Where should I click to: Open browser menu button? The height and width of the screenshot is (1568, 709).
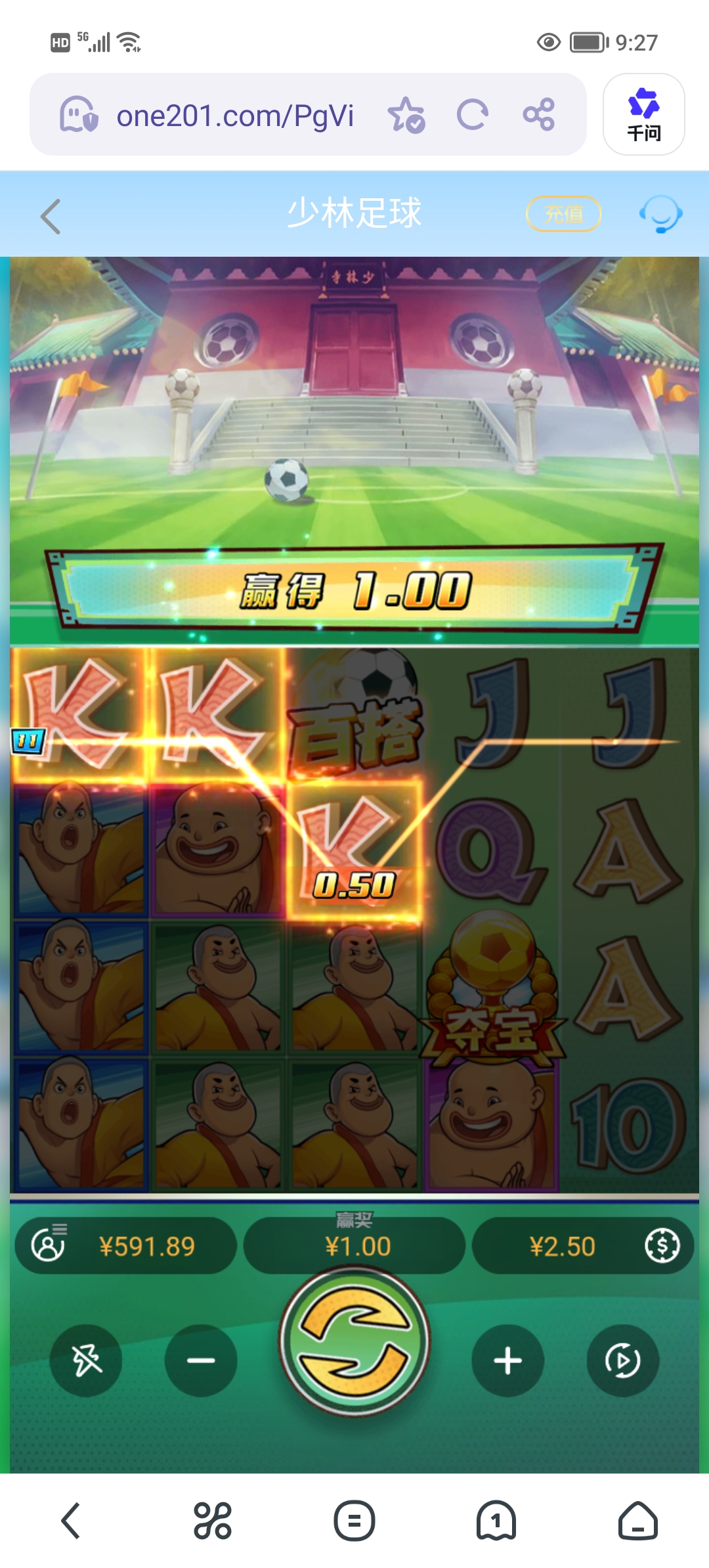[x=354, y=1521]
